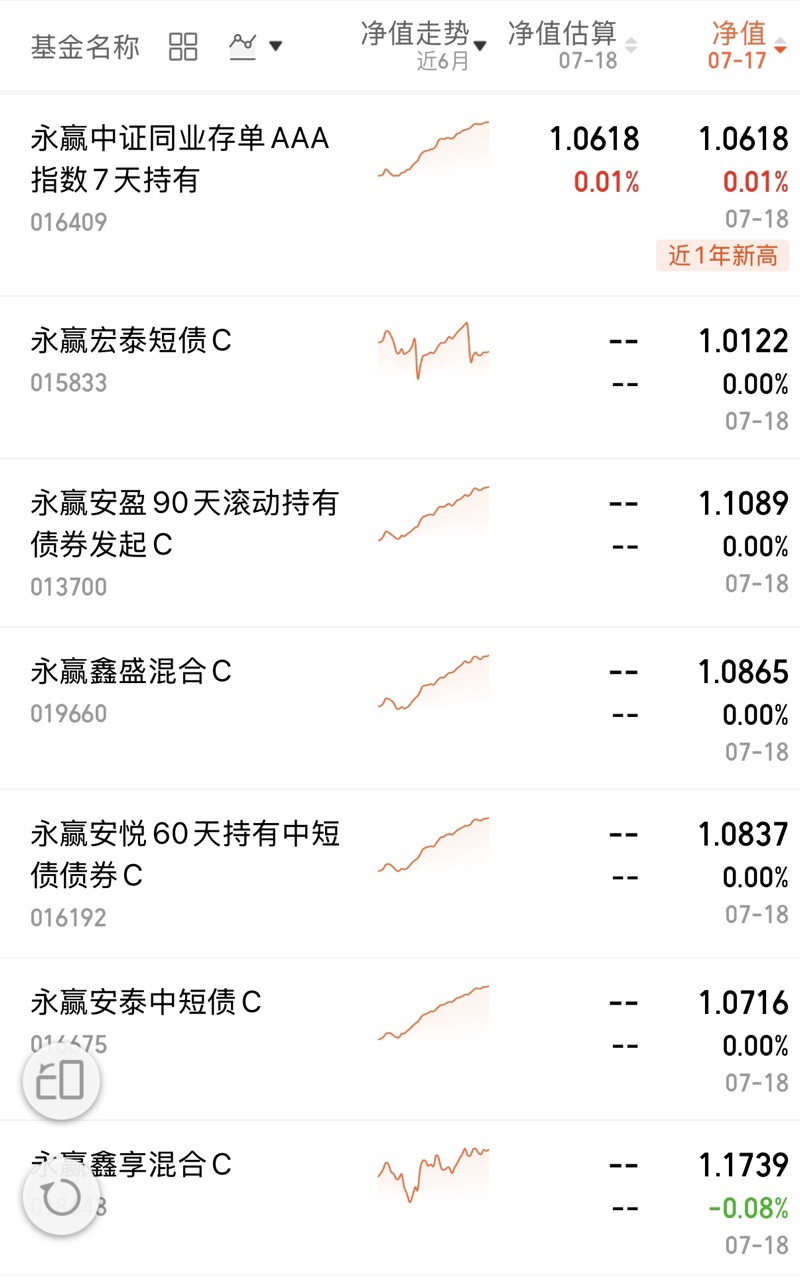The image size is (800, 1280).
Task: Open the chart type dropdown
Action: pos(256,46)
